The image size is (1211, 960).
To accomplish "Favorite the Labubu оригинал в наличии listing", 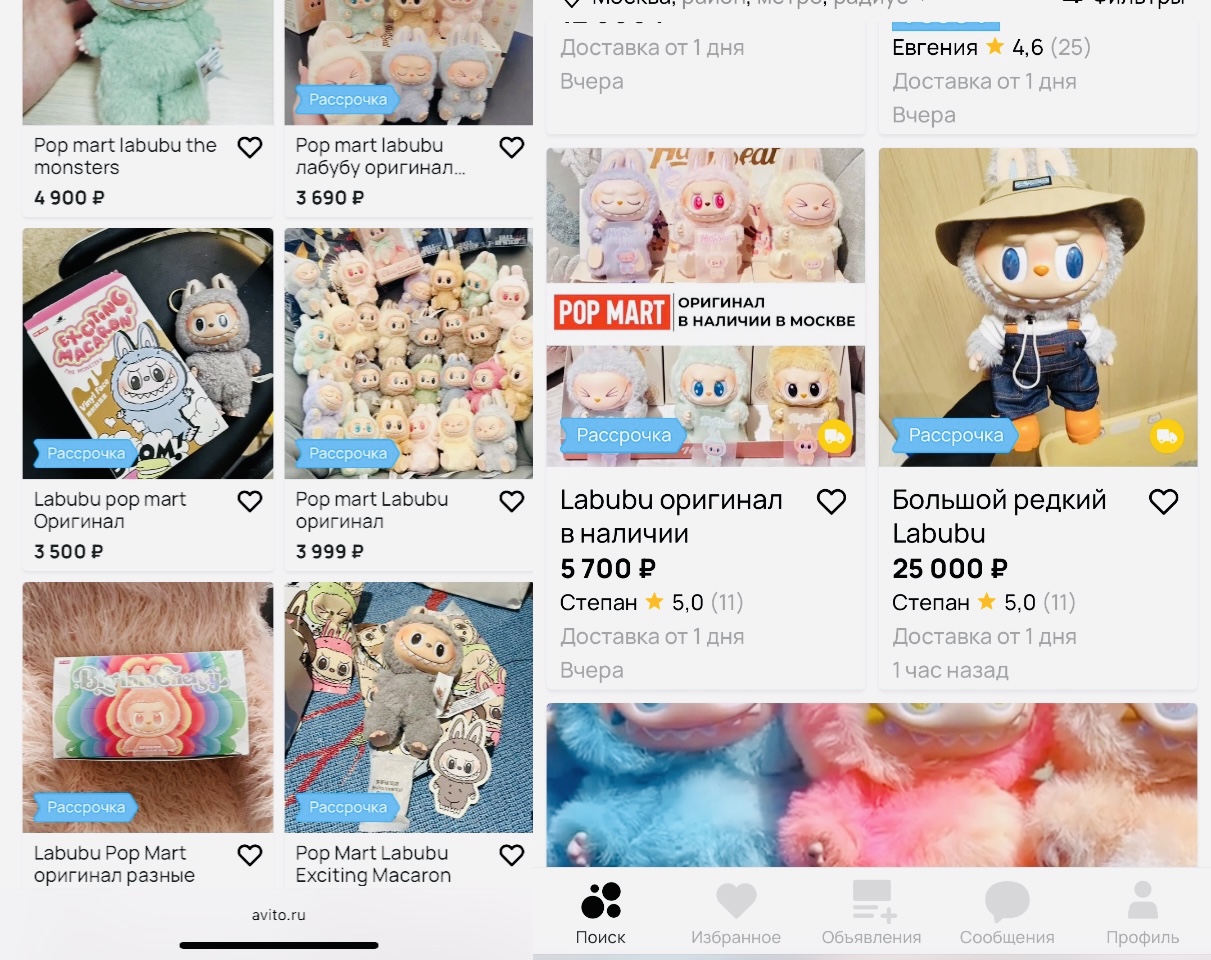I will [x=831, y=502].
